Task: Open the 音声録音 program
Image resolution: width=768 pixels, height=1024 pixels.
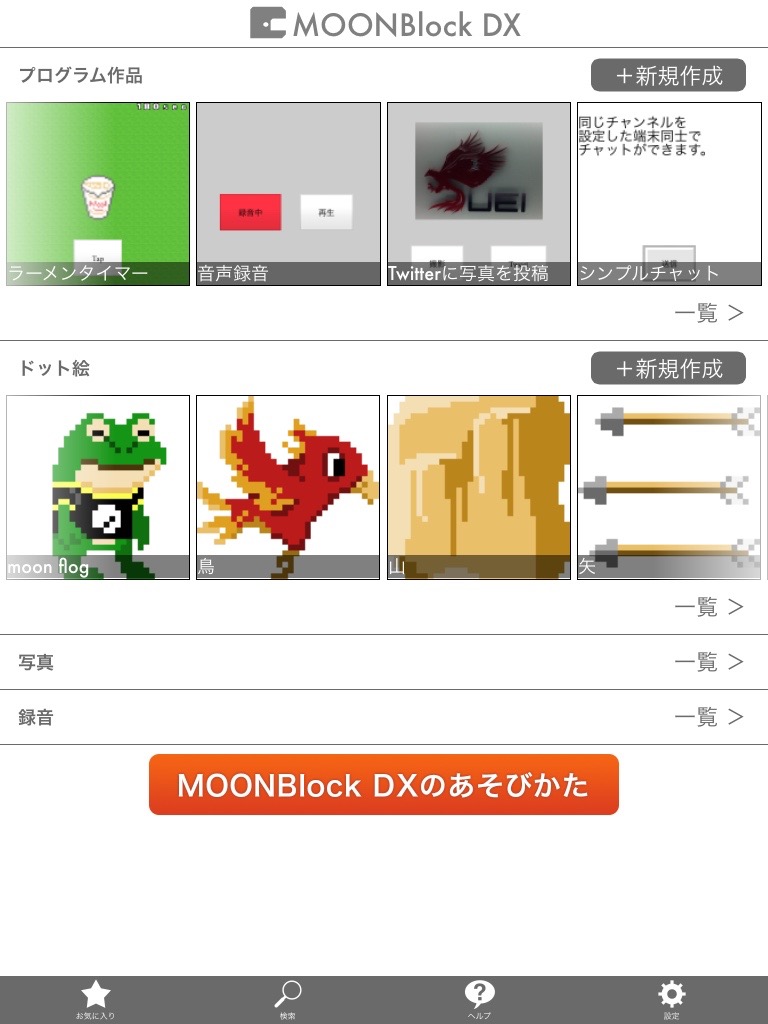Action: point(288,194)
